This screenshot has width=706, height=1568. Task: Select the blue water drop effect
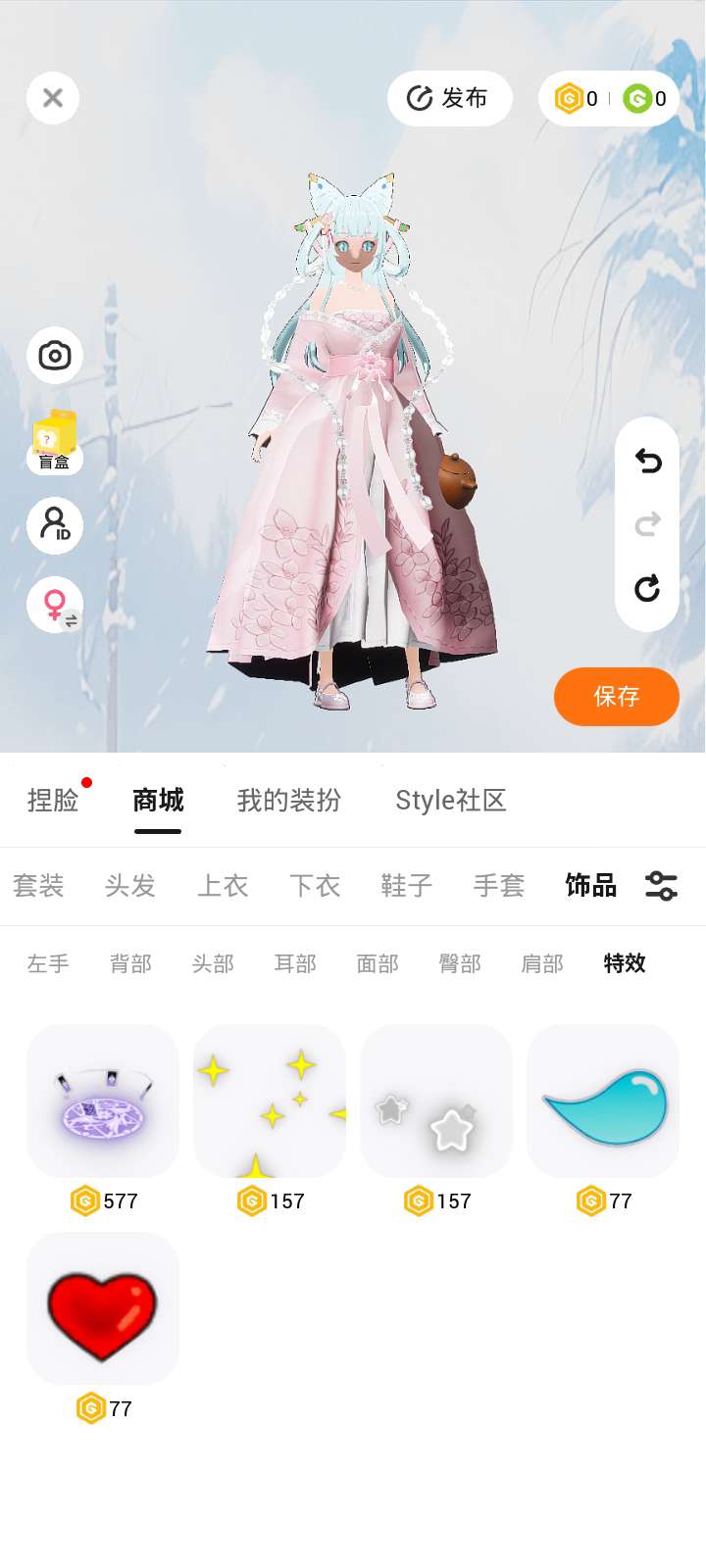point(603,1101)
